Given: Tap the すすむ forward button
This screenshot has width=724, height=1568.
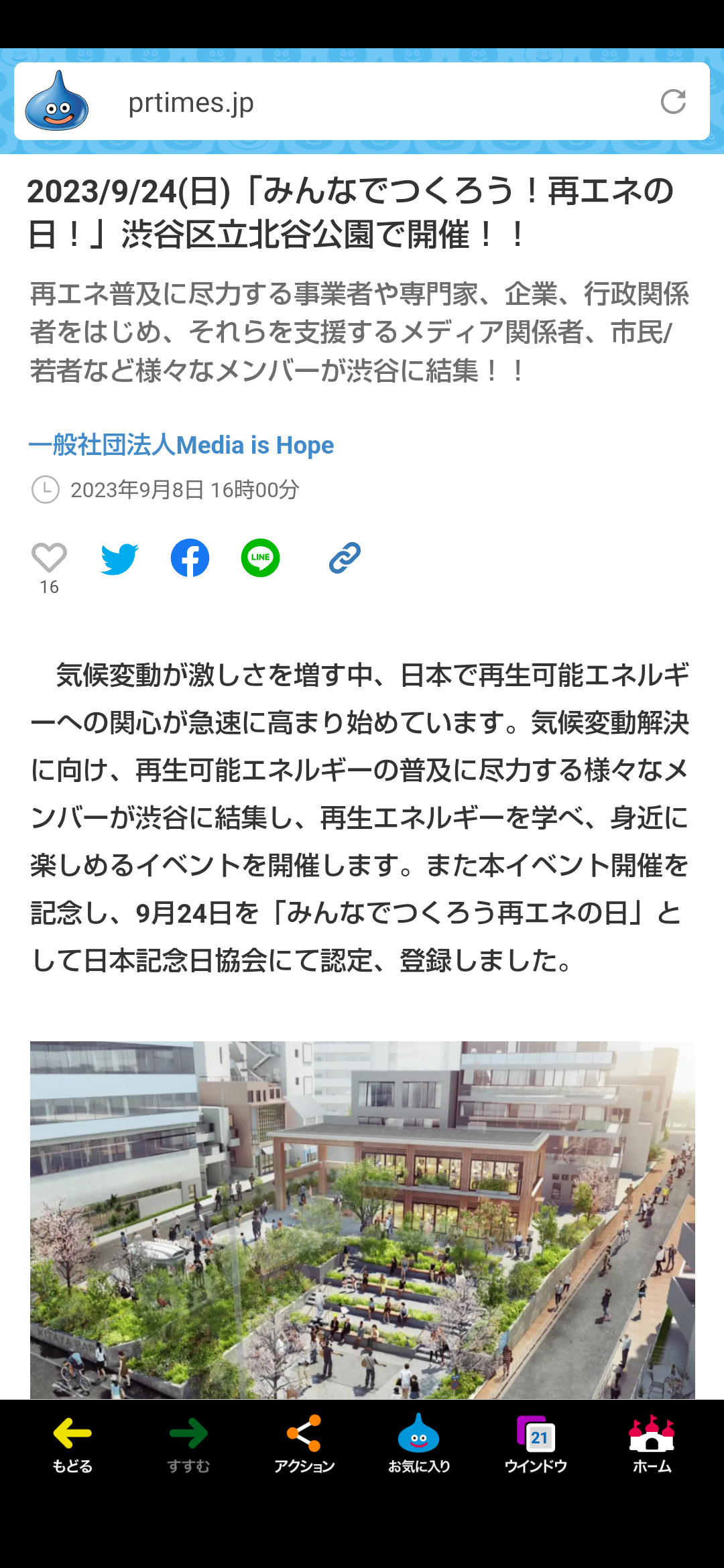Looking at the screenshot, I should tap(188, 1444).
